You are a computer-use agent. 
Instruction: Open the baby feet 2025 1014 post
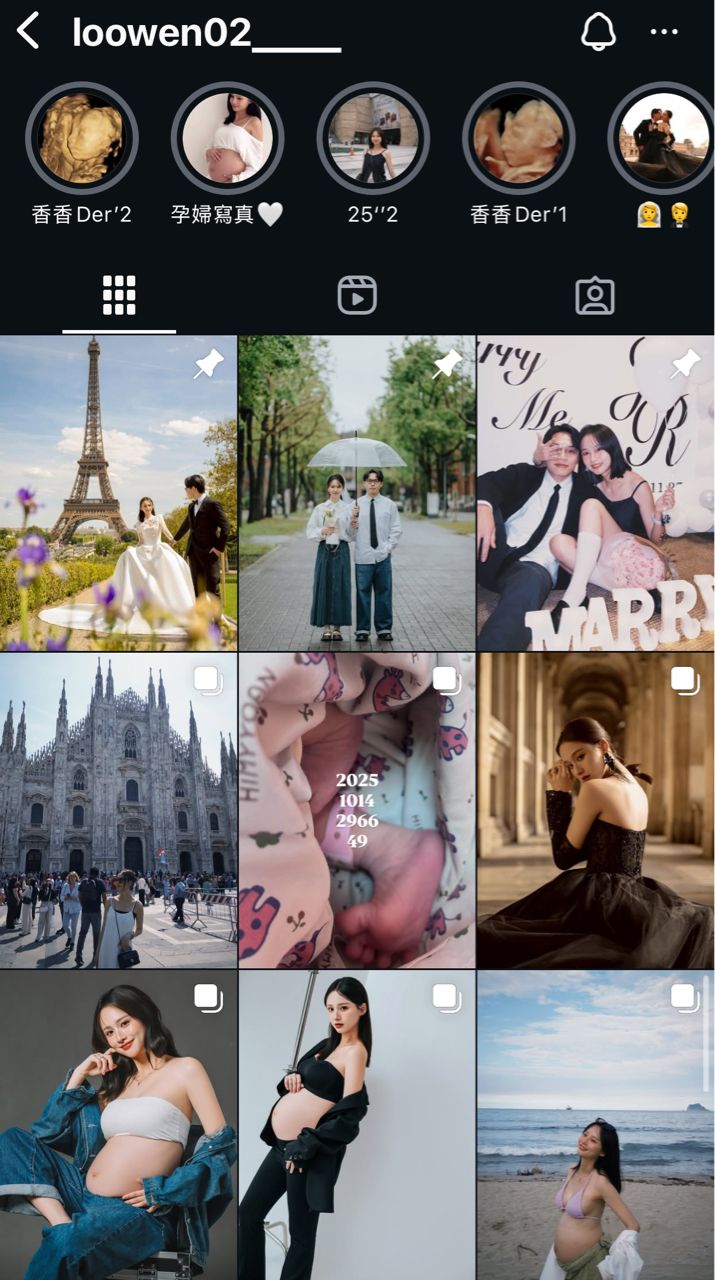[x=357, y=811]
